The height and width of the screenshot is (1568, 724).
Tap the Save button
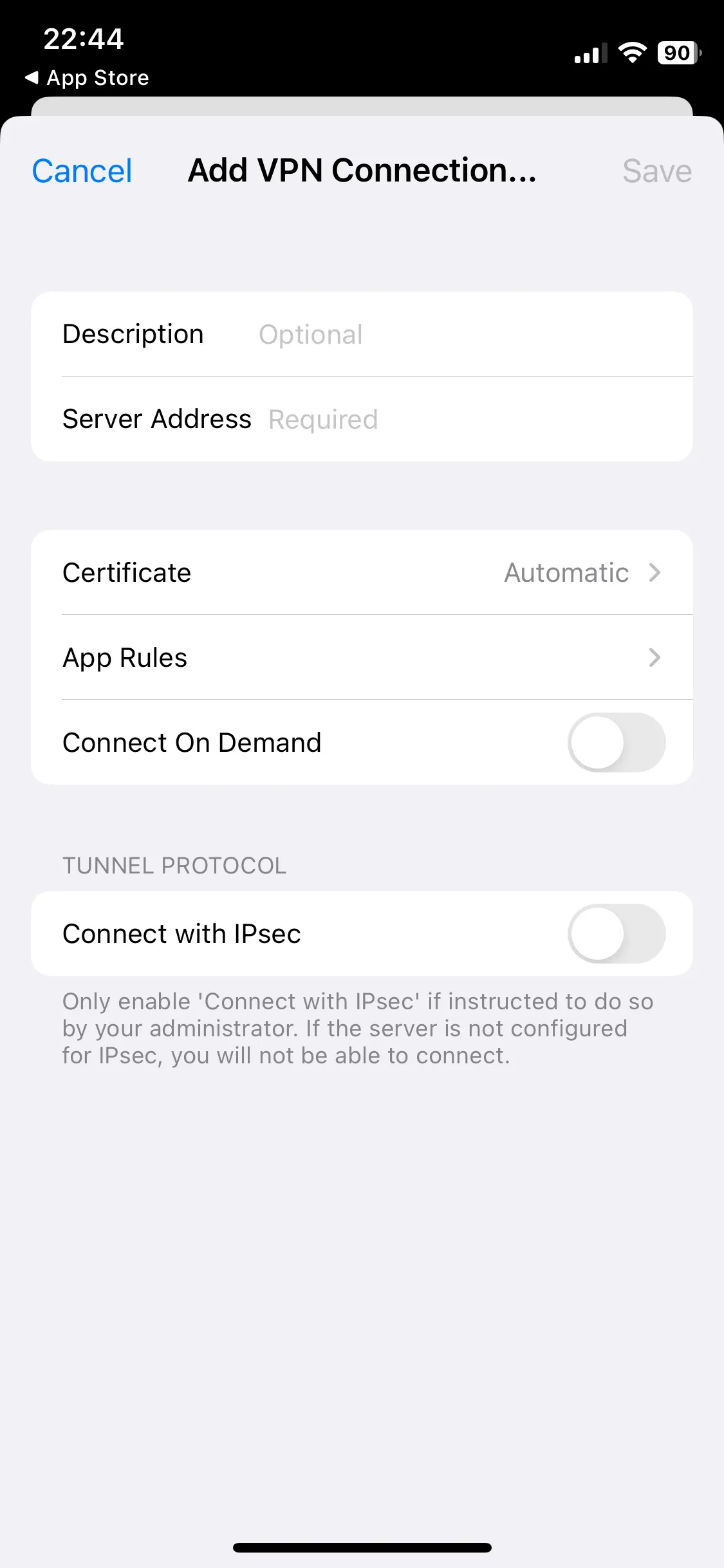click(656, 171)
